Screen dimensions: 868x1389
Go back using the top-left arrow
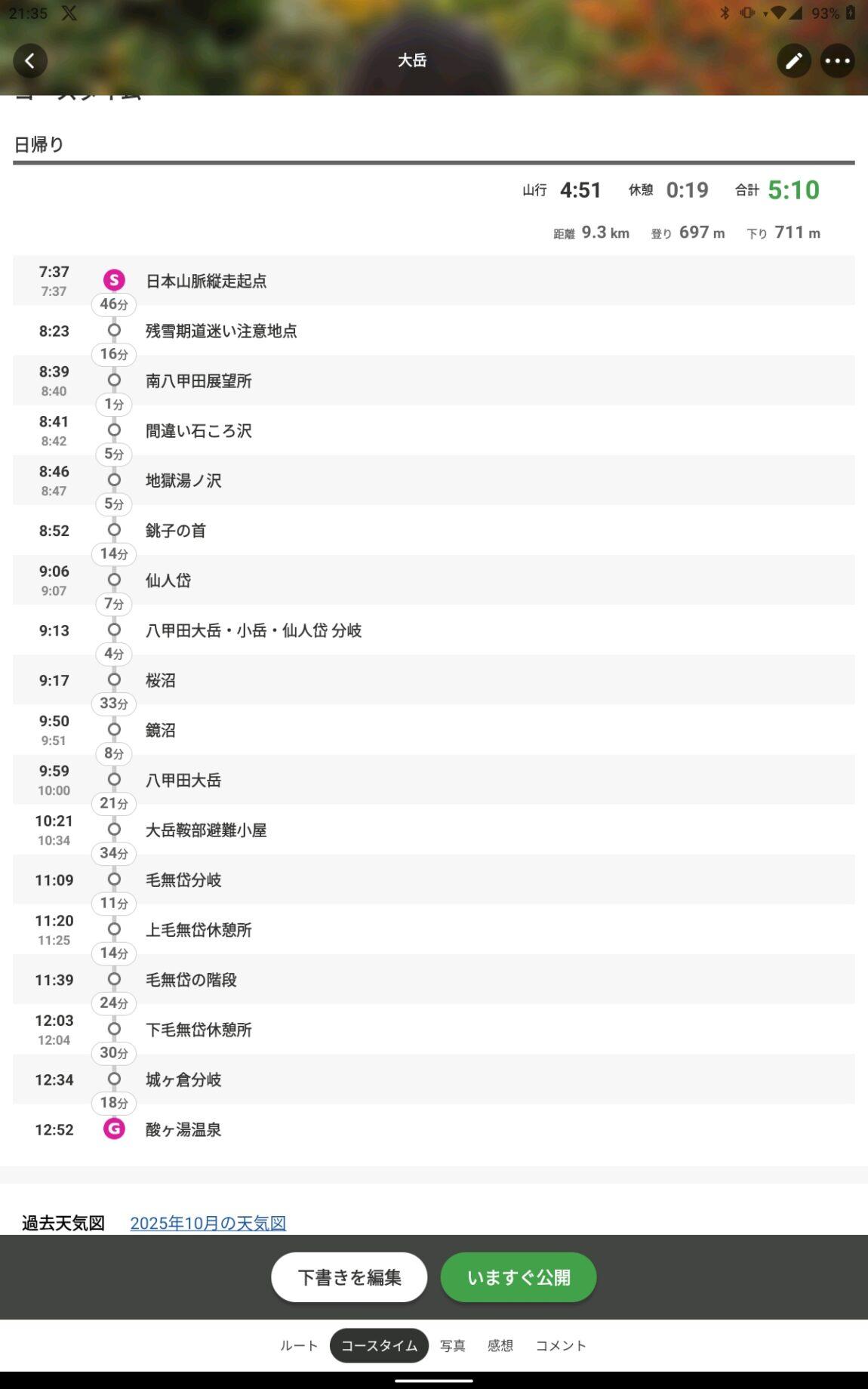30,60
